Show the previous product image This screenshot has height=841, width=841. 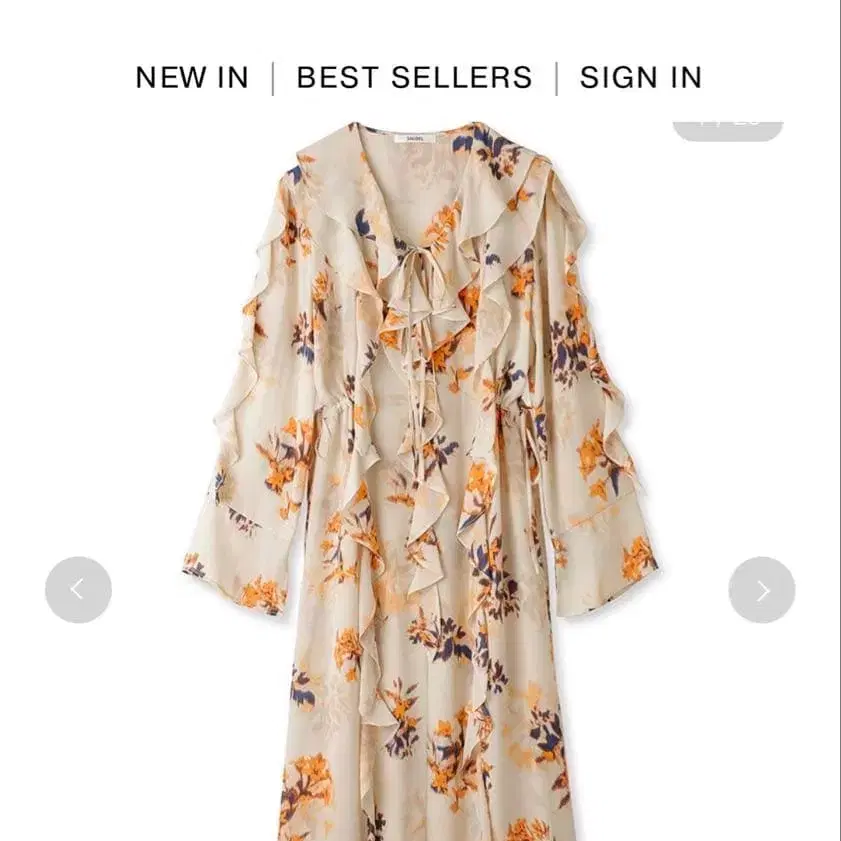[78, 590]
